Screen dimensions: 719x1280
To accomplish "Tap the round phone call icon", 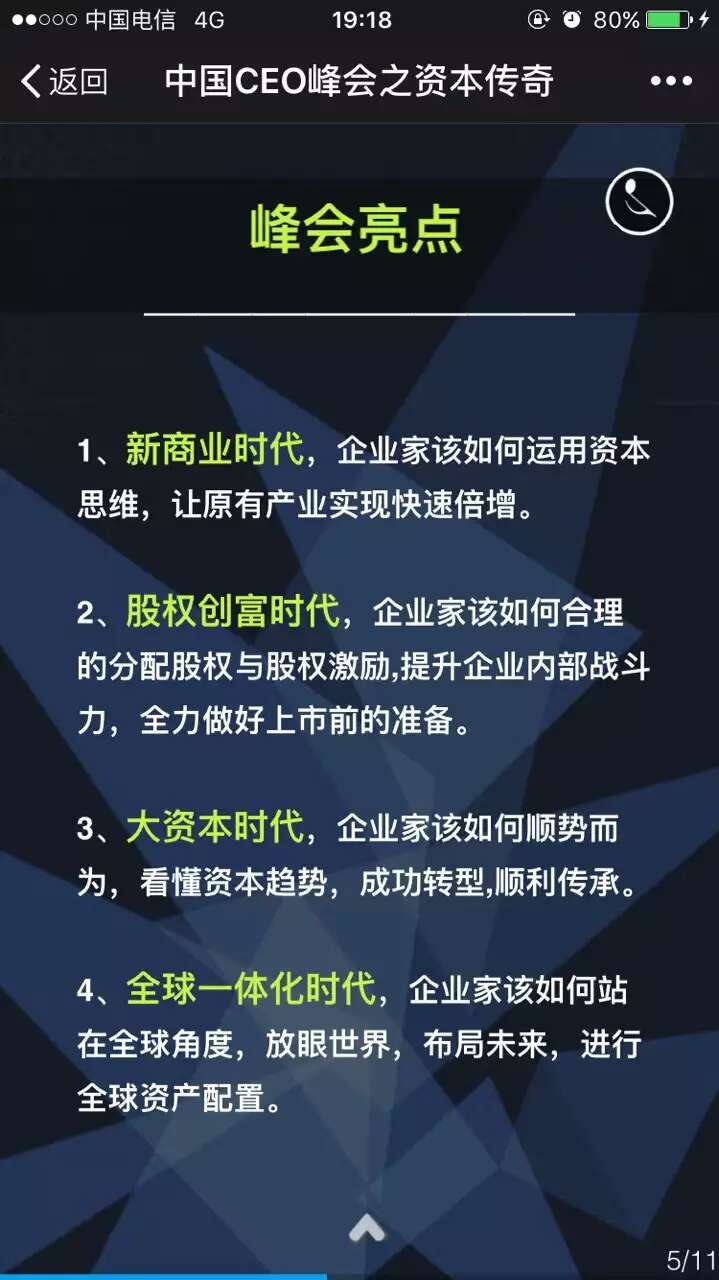I will [639, 202].
